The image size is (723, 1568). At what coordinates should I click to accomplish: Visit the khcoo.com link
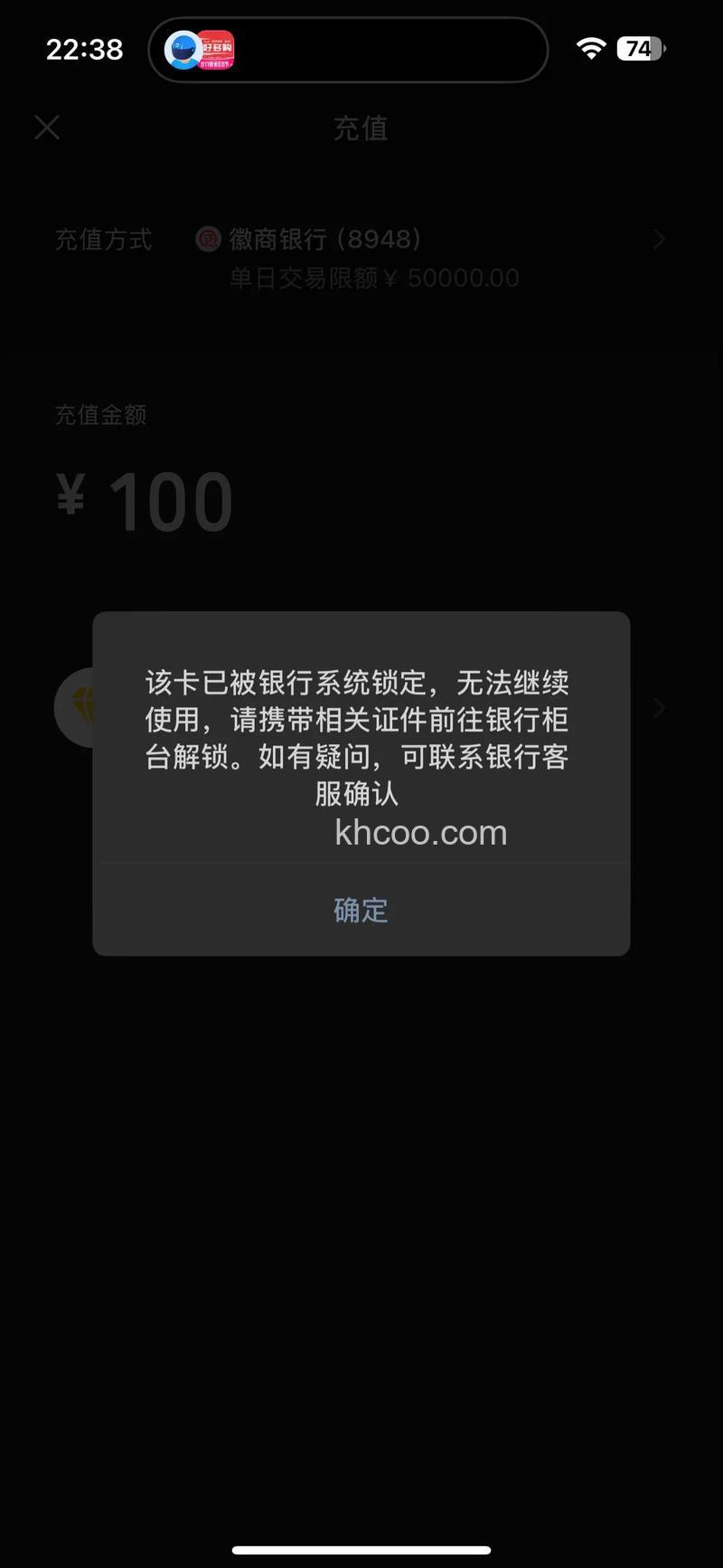(x=419, y=832)
